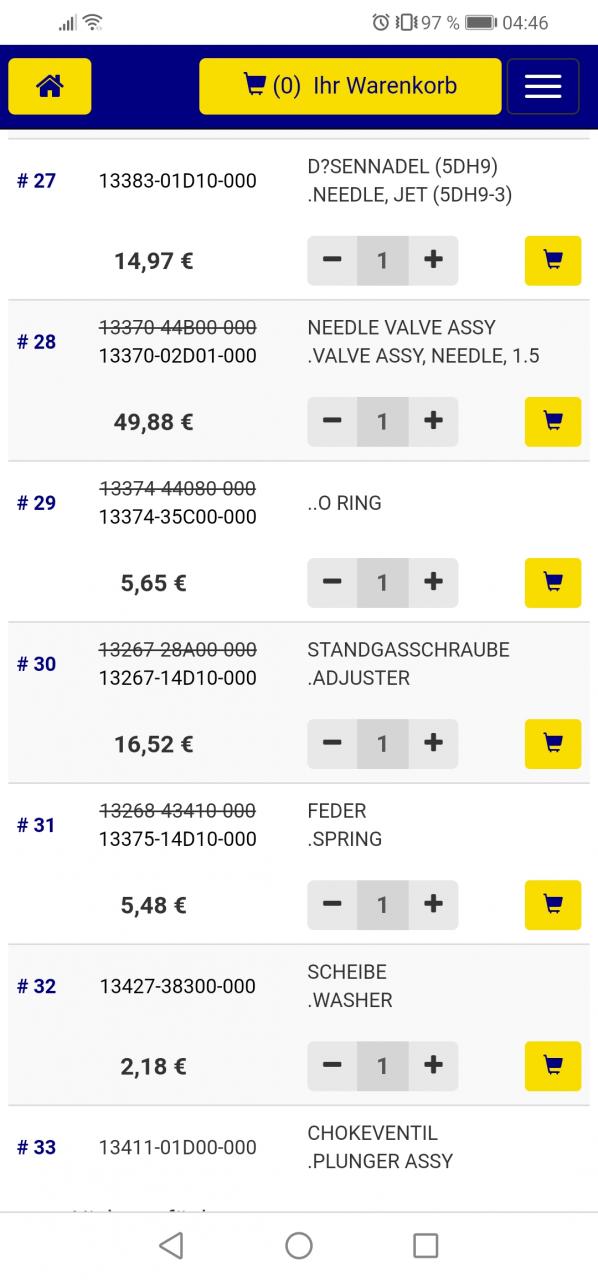
Task: Decrease quantity of item #28
Action: [x=333, y=422]
